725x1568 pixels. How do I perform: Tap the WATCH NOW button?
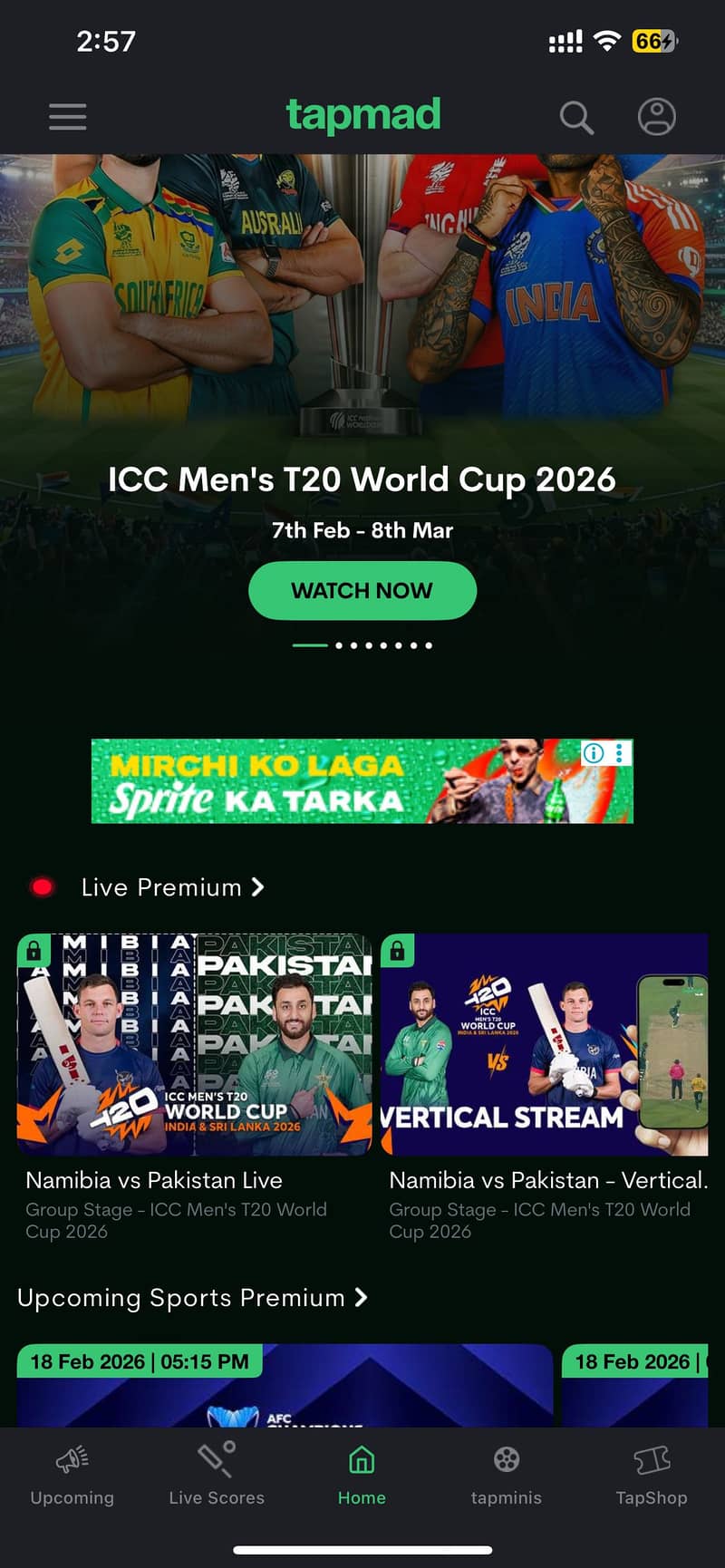pyautogui.click(x=362, y=591)
